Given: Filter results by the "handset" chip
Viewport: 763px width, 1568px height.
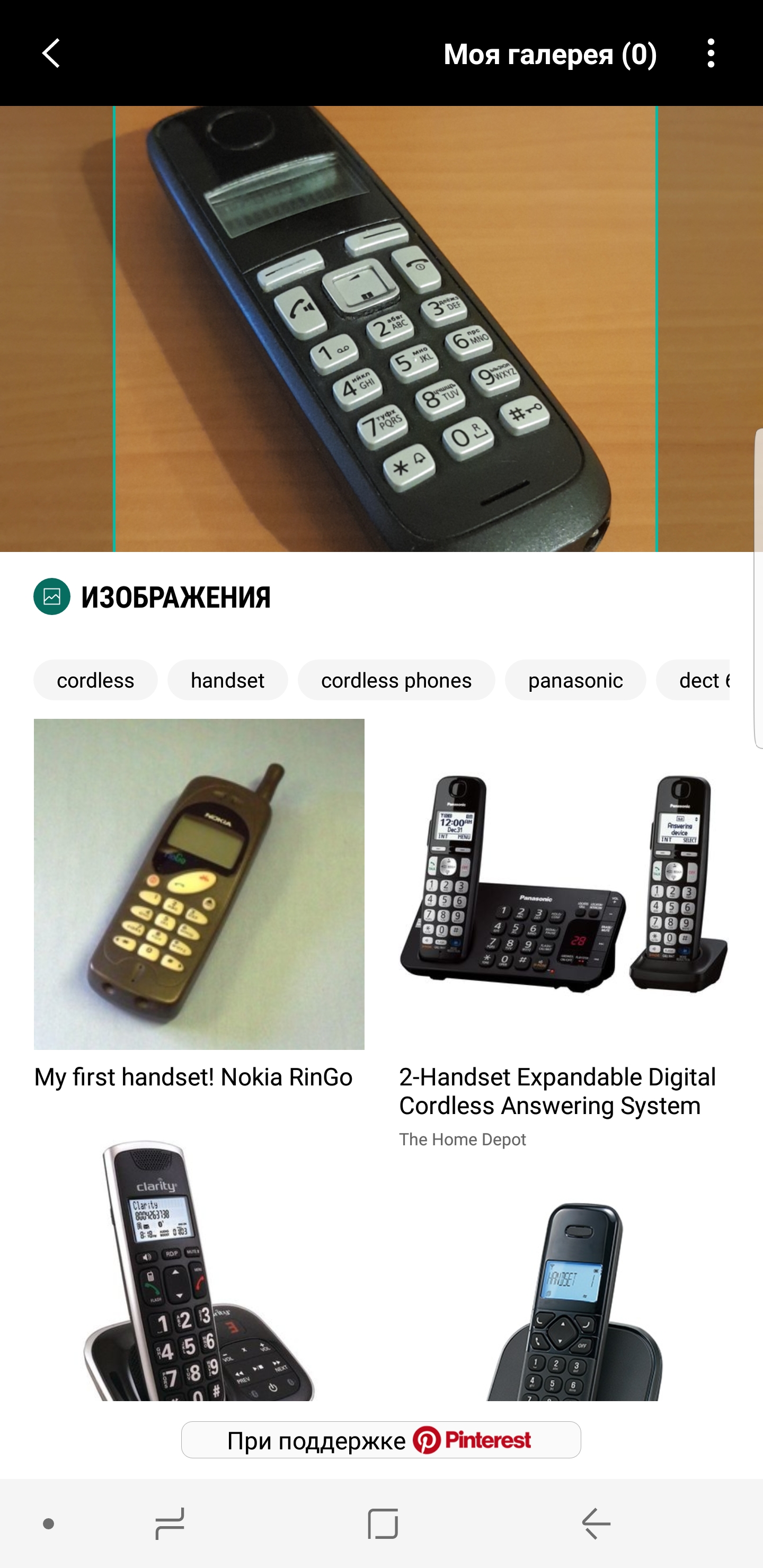Looking at the screenshot, I should click(x=227, y=680).
